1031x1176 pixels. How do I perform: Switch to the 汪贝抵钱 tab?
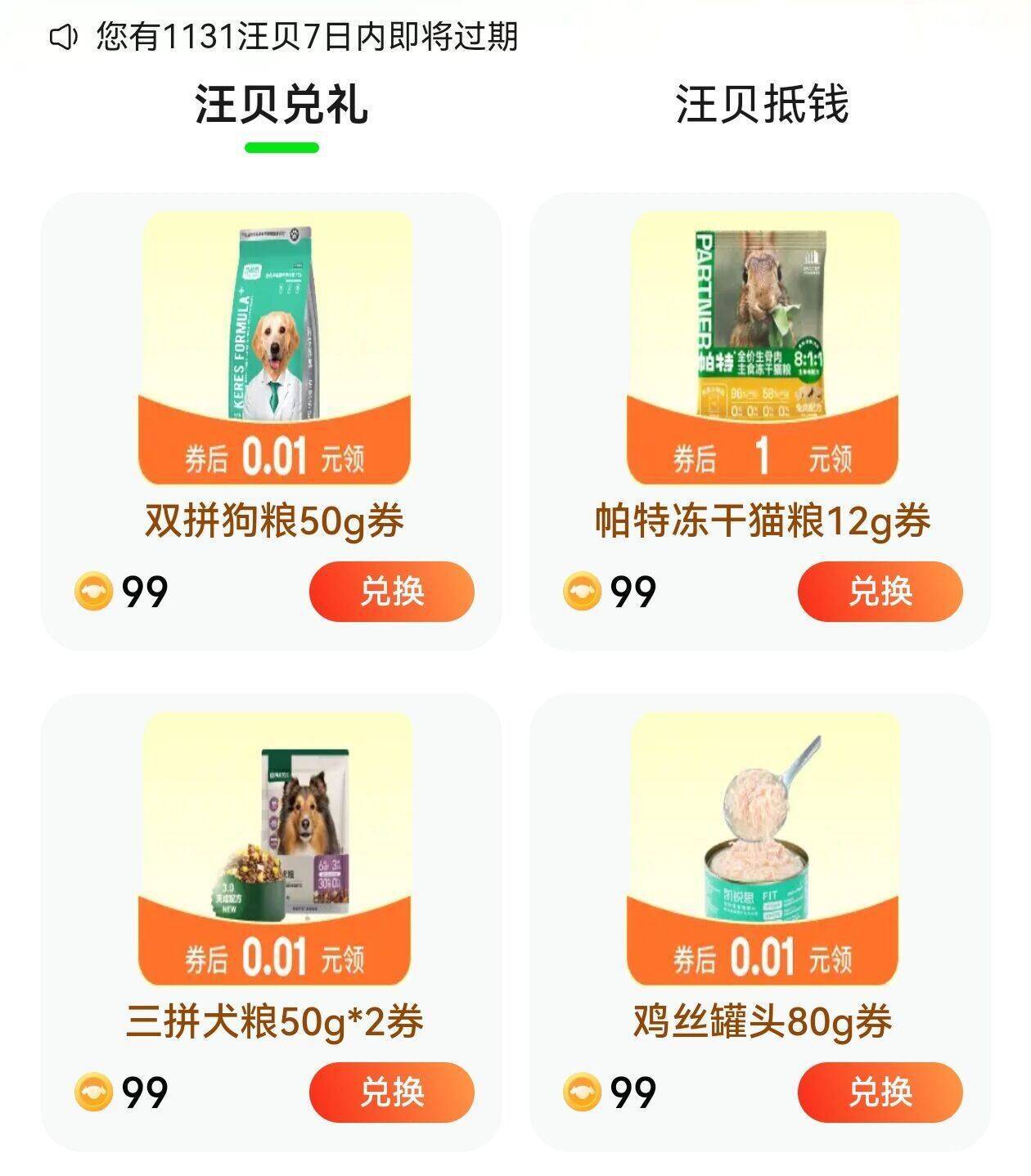click(762, 104)
